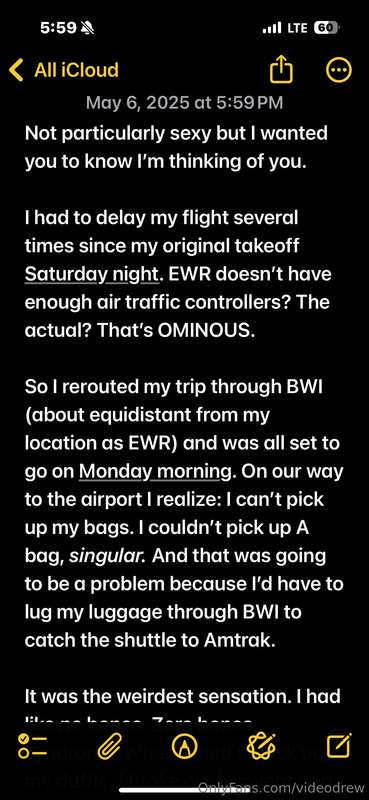The image size is (369, 800).
Task: Compose a new note
Action: (x=338, y=746)
